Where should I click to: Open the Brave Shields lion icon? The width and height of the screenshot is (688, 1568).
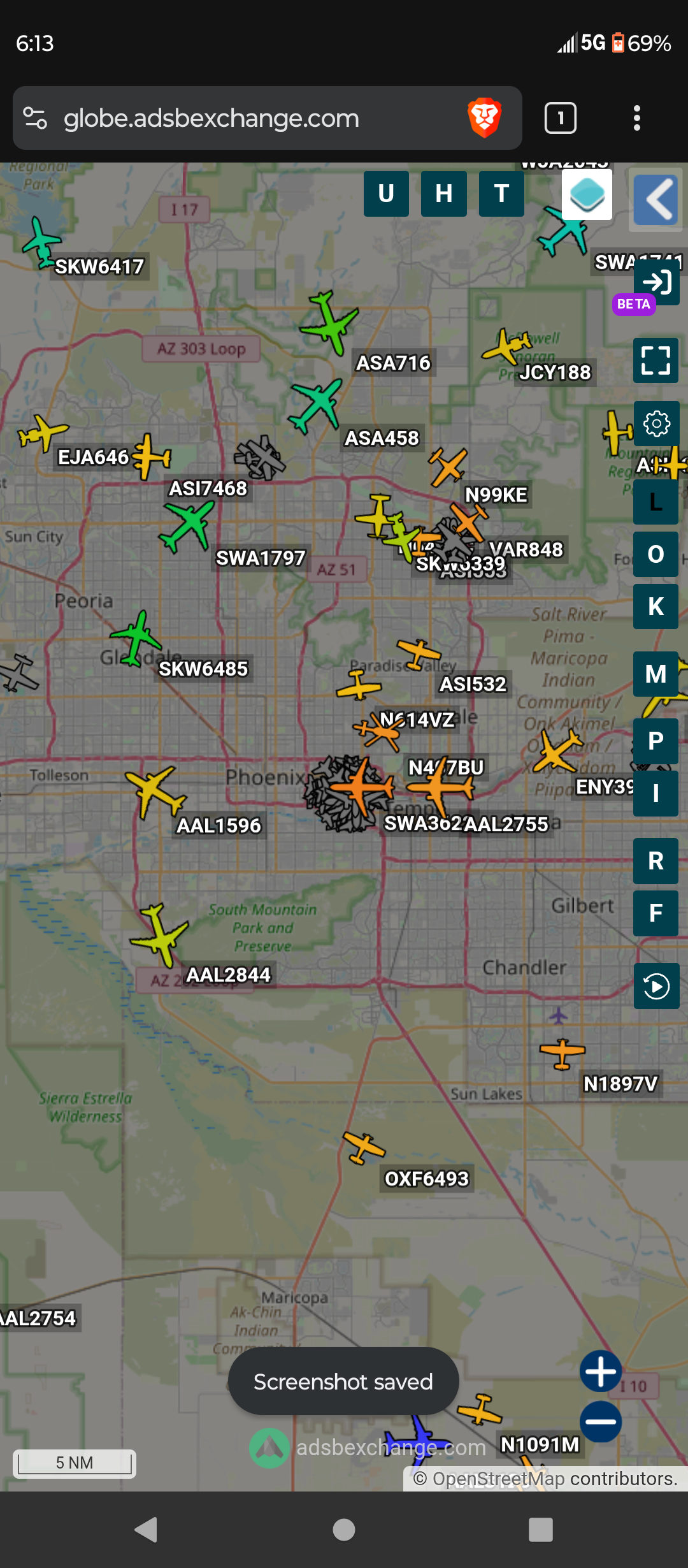click(x=485, y=118)
